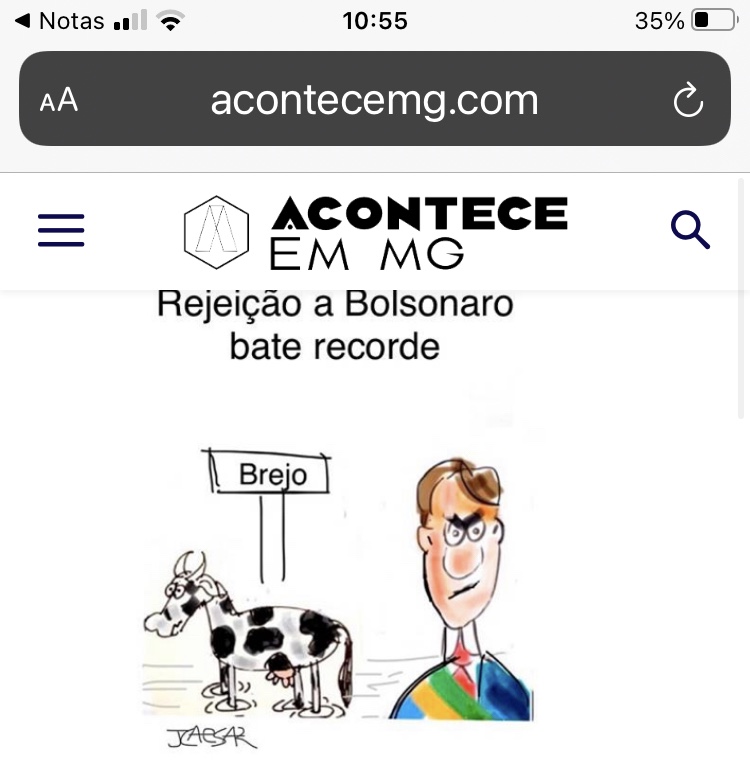Open the hamburger menu
This screenshot has width=750, height=776.
click(x=61, y=230)
